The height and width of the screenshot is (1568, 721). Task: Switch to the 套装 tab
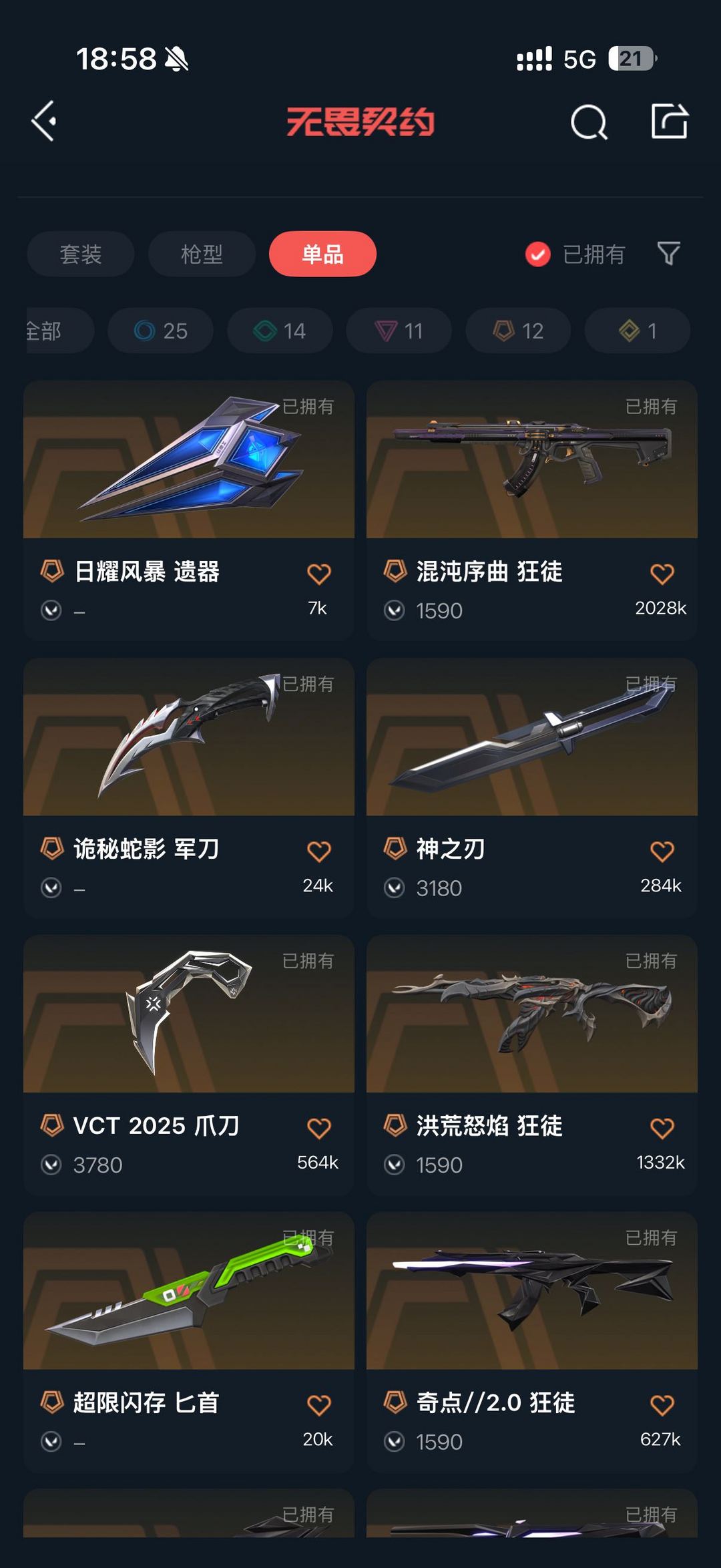click(79, 254)
